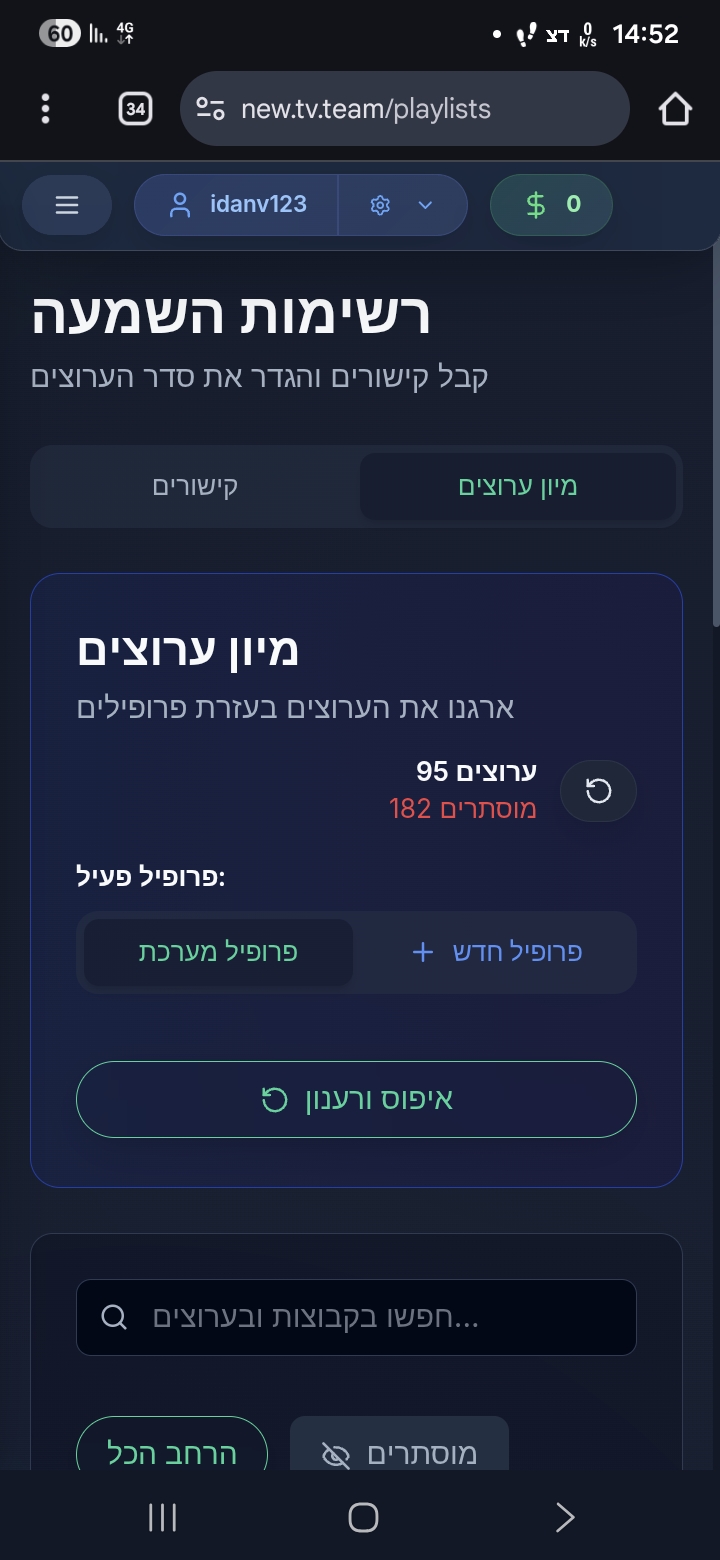Tap the new.tv.team/playlists address bar
The image size is (720, 1560).
404,109
